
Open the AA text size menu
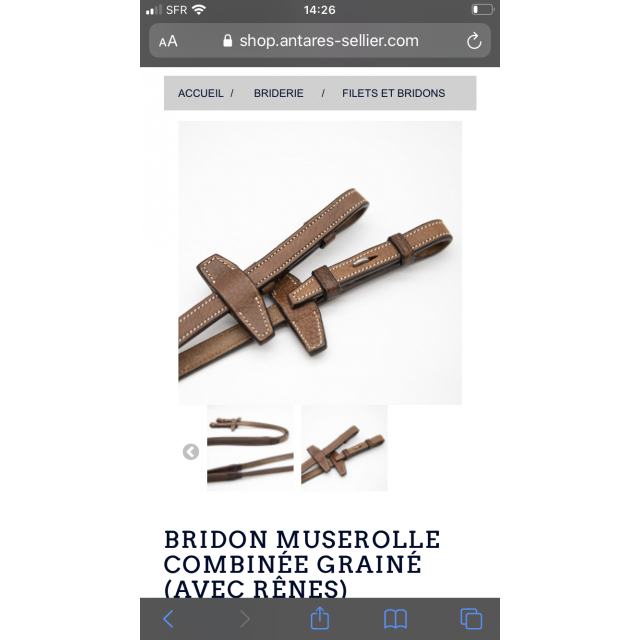coord(168,41)
